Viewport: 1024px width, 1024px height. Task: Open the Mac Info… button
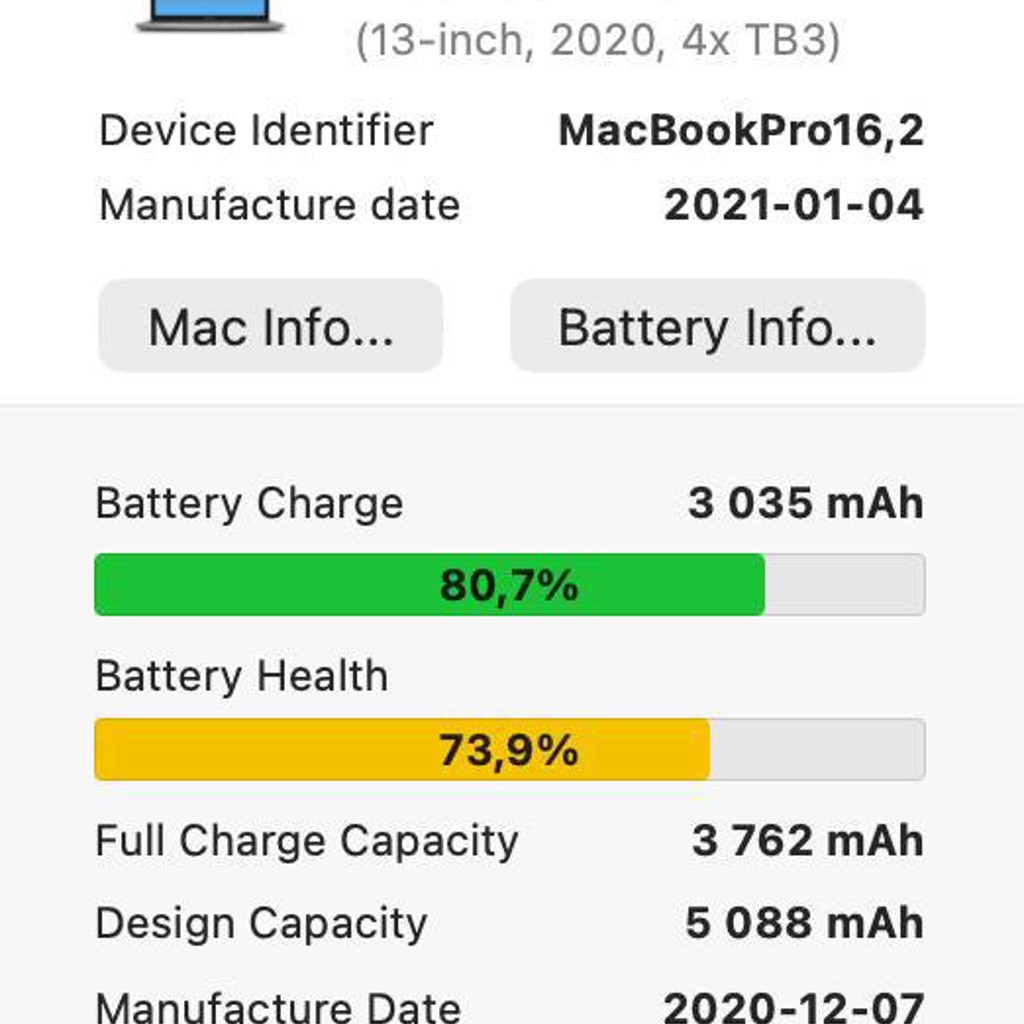270,326
